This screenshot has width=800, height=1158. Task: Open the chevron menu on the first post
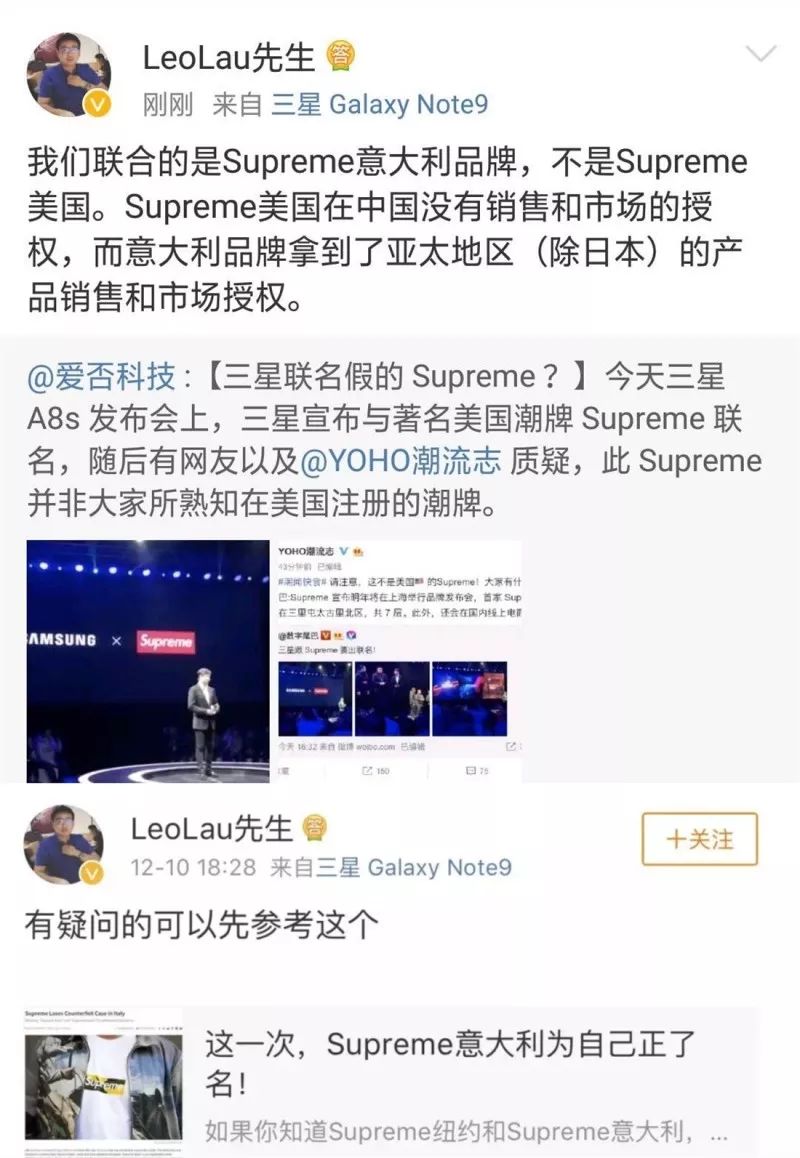pos(762,53)
